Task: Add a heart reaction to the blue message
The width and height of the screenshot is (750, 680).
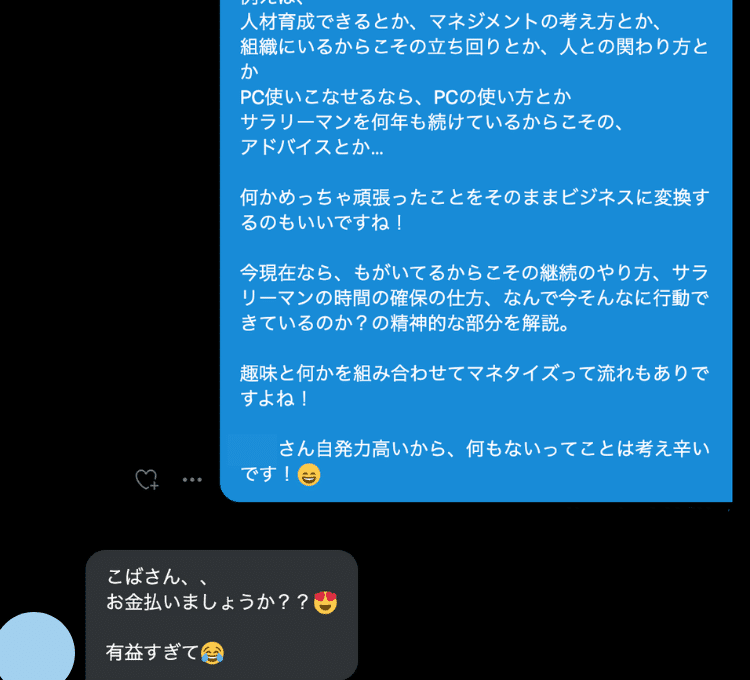Action: 147,480
